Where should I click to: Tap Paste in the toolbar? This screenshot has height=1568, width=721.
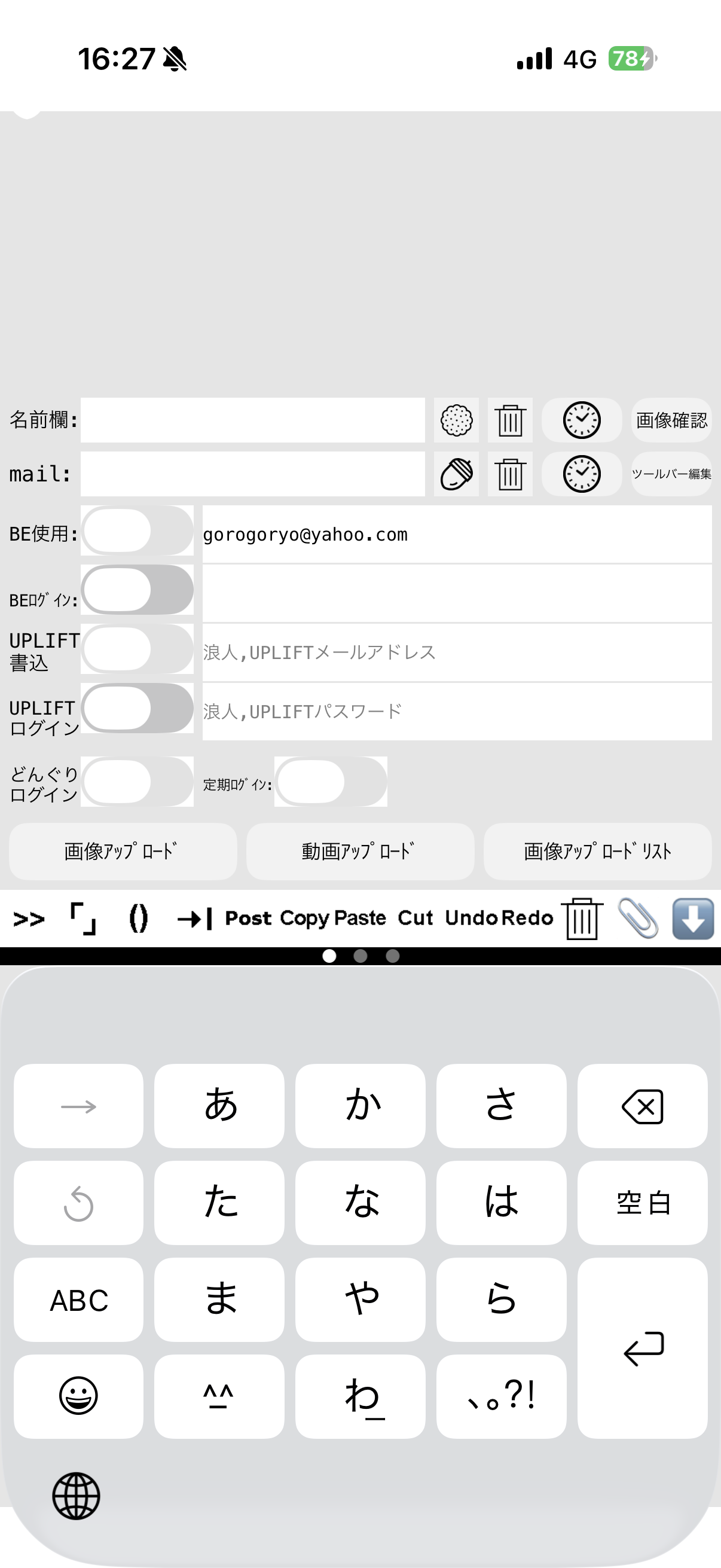click(360, 918)
